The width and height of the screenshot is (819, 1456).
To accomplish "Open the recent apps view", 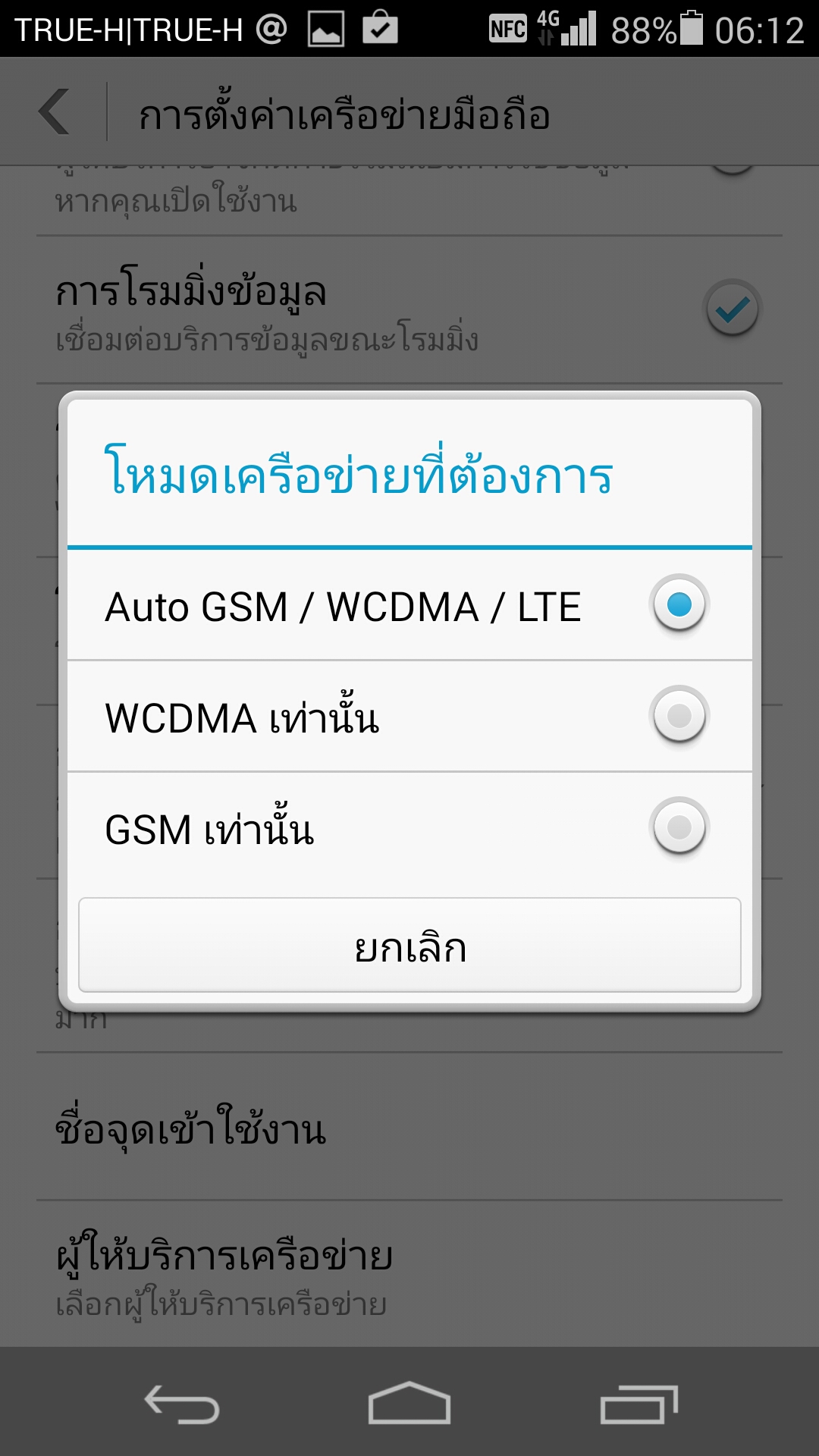I will (x=639, y=1404).
